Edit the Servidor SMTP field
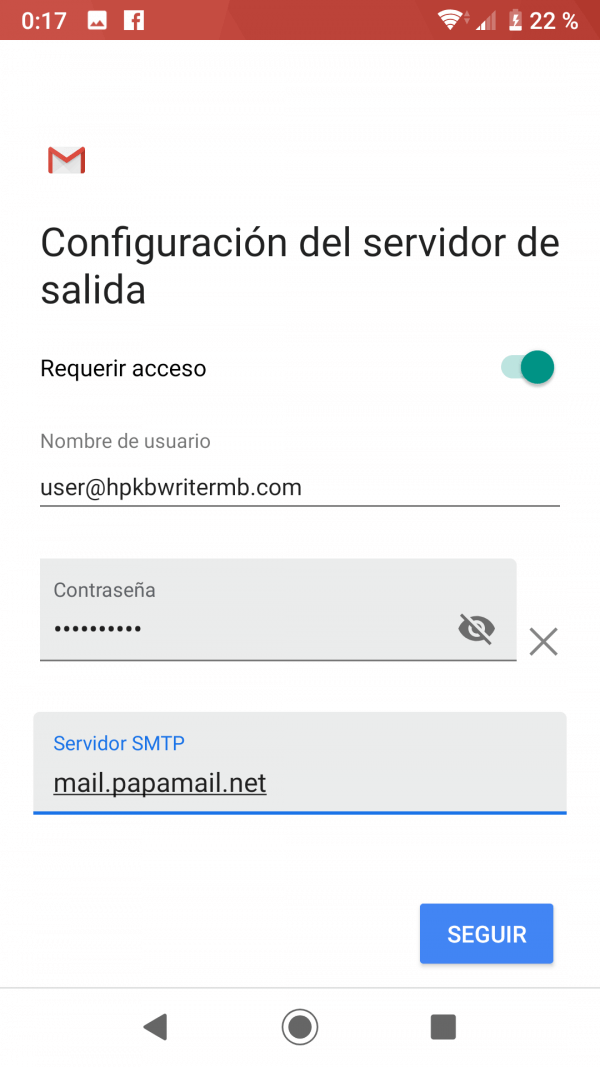The width and height of the screenshot is (600, 1067). [299, 763]
